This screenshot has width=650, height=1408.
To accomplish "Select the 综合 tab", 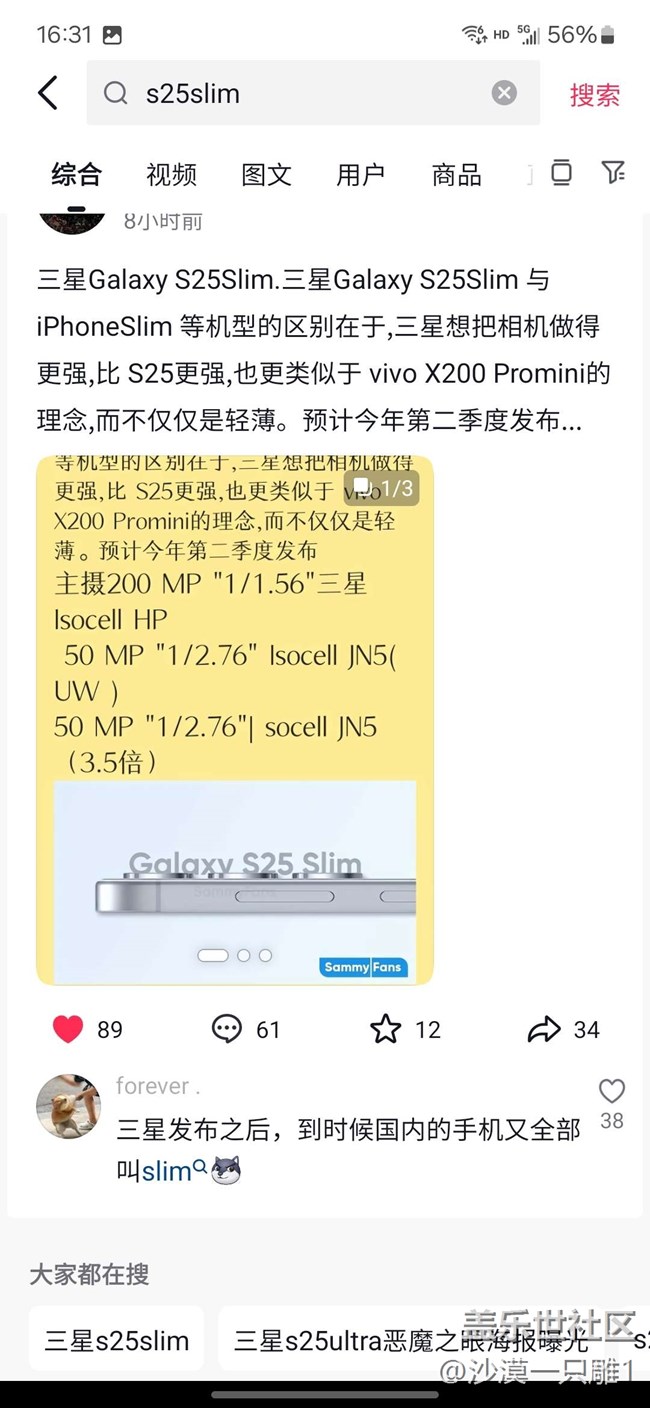I will [76, 174].
